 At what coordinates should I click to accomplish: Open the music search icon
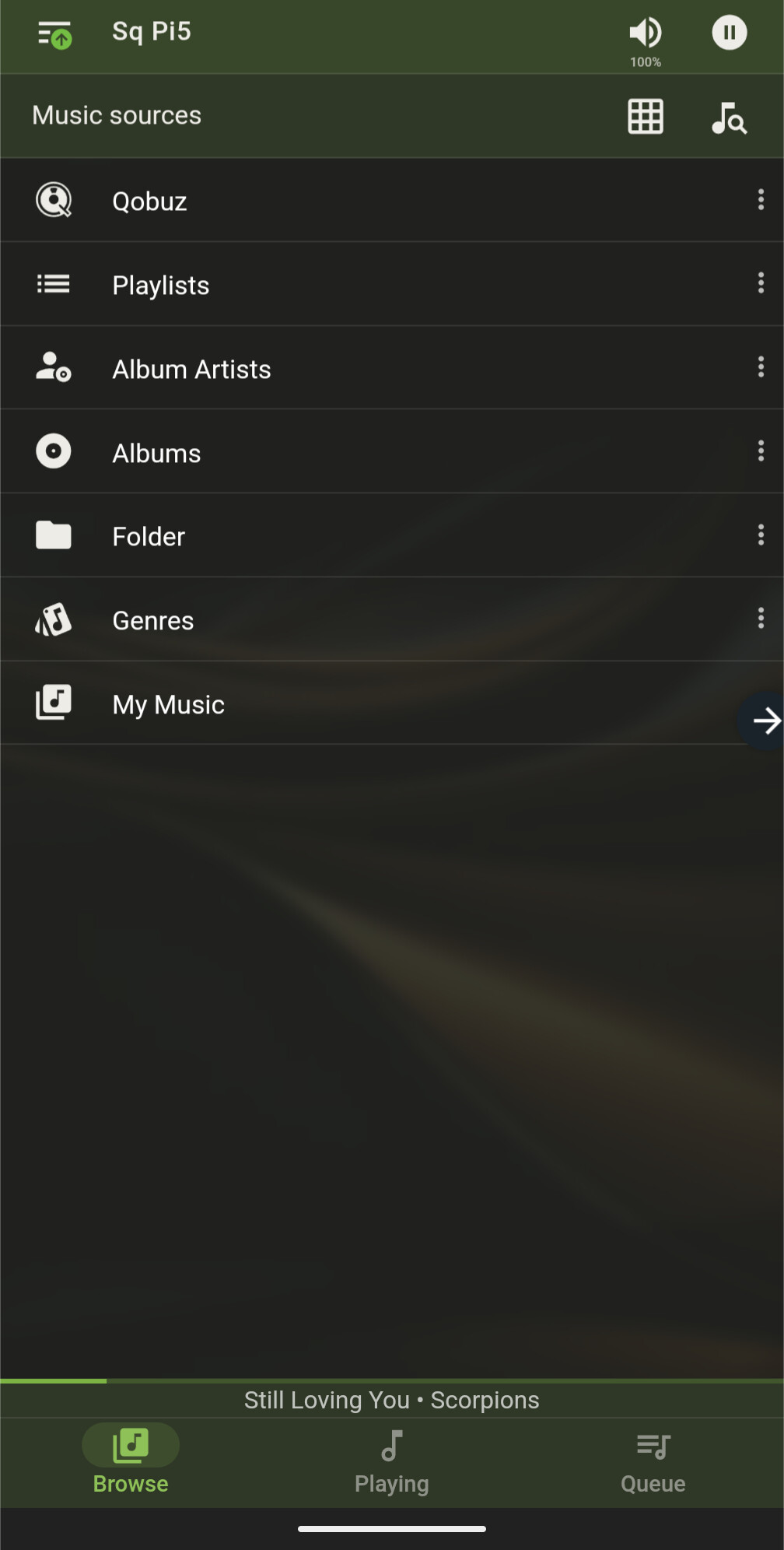pyautogui.click(x=729, y=117)
